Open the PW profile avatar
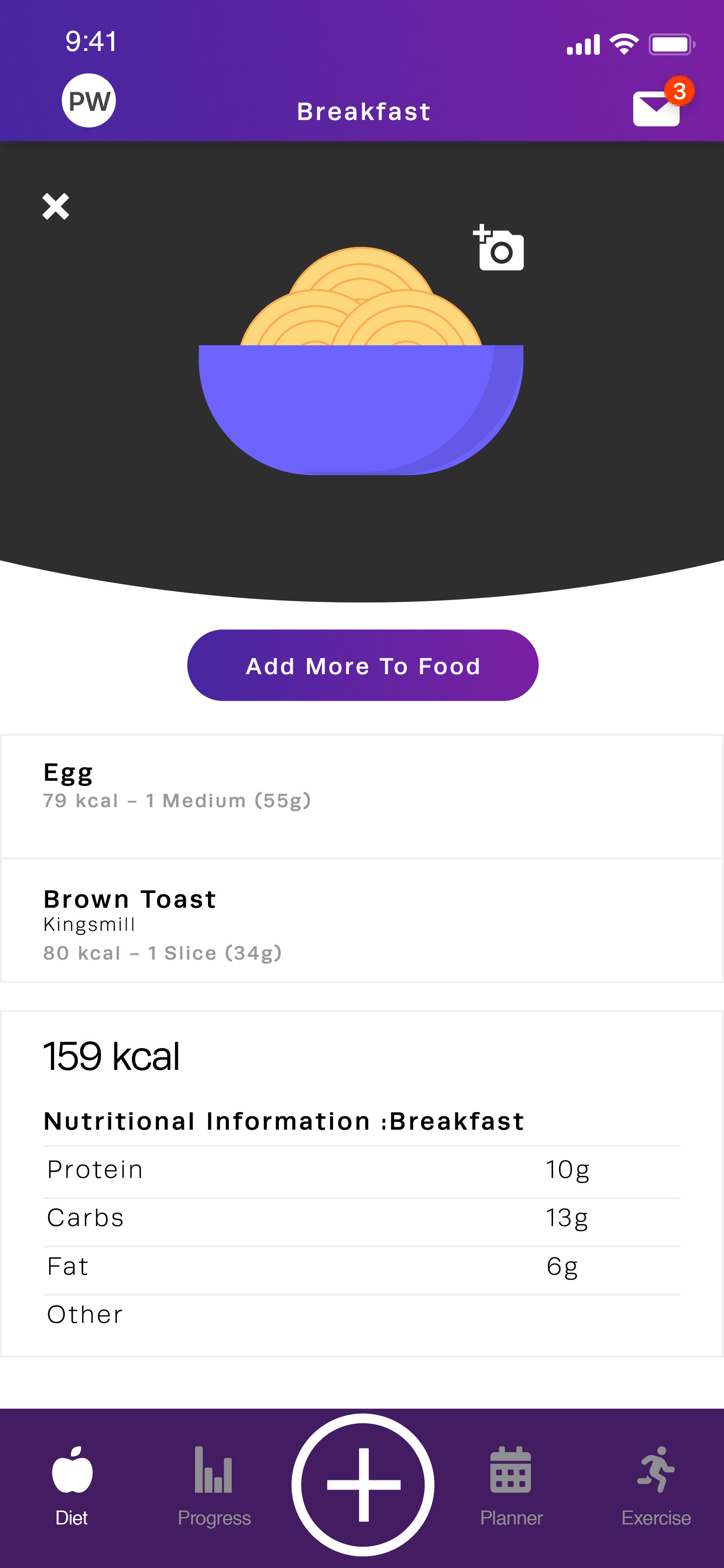 tap(89, 101)
